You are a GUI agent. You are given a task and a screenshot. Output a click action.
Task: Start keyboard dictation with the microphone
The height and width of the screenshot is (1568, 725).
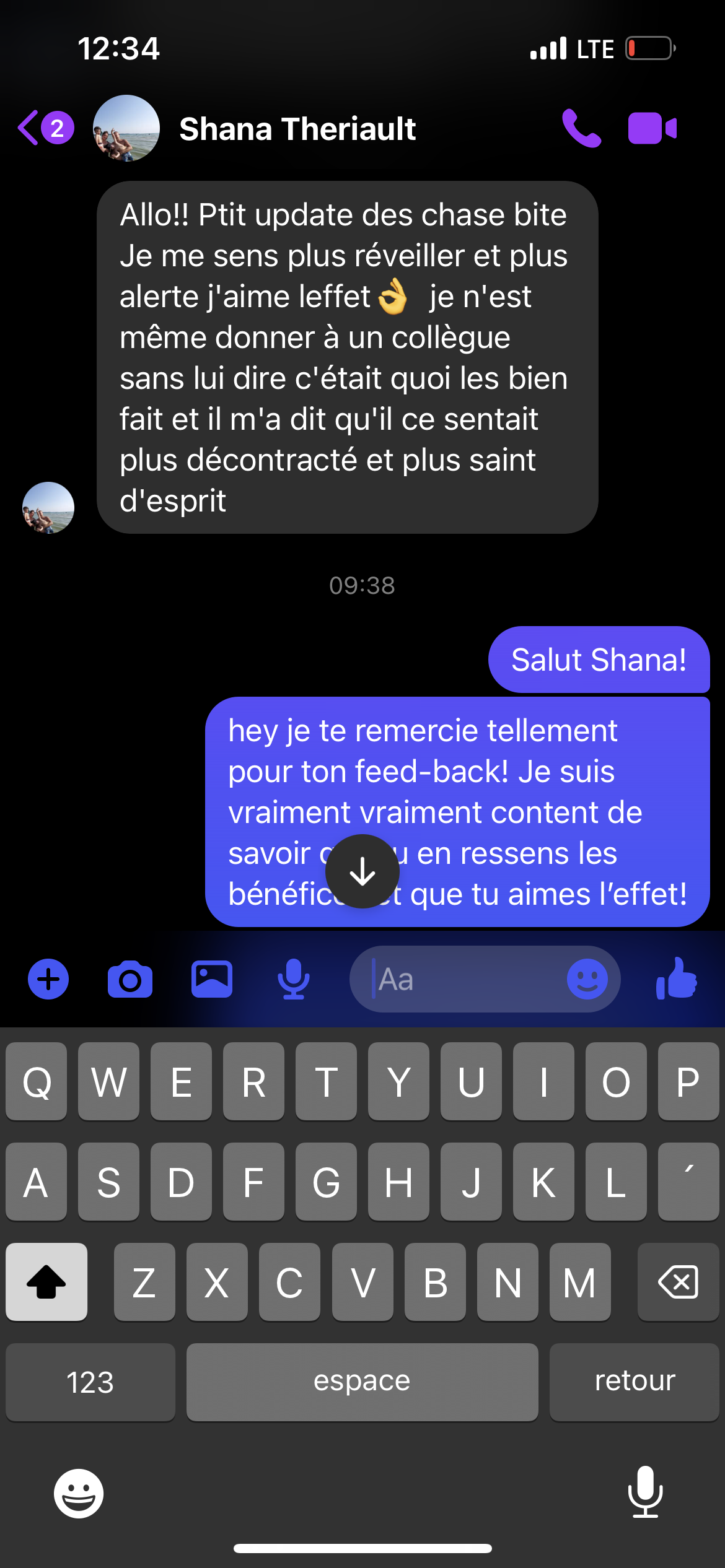click(645, 1492)
